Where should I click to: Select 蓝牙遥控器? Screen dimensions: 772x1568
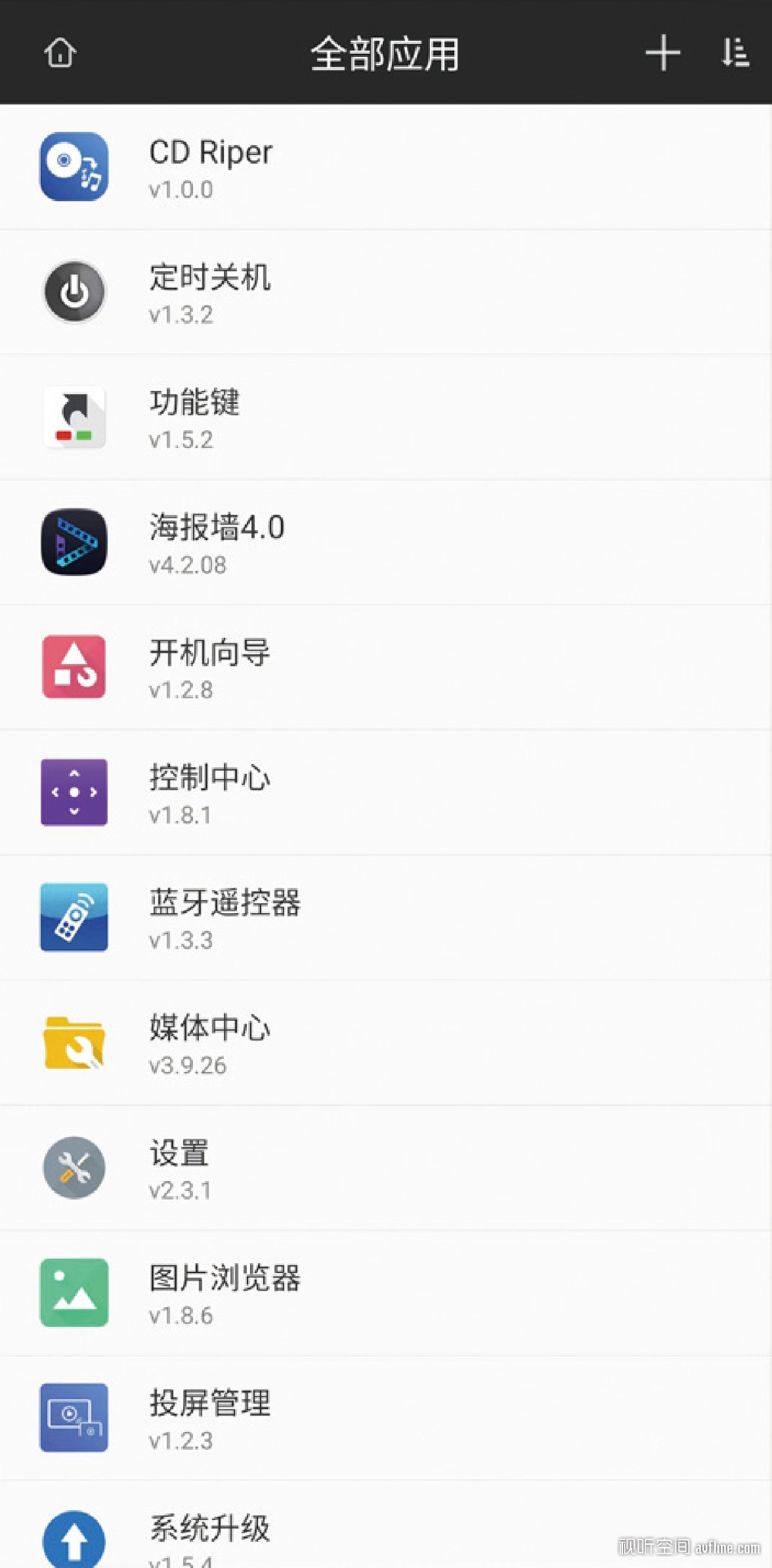386,918
